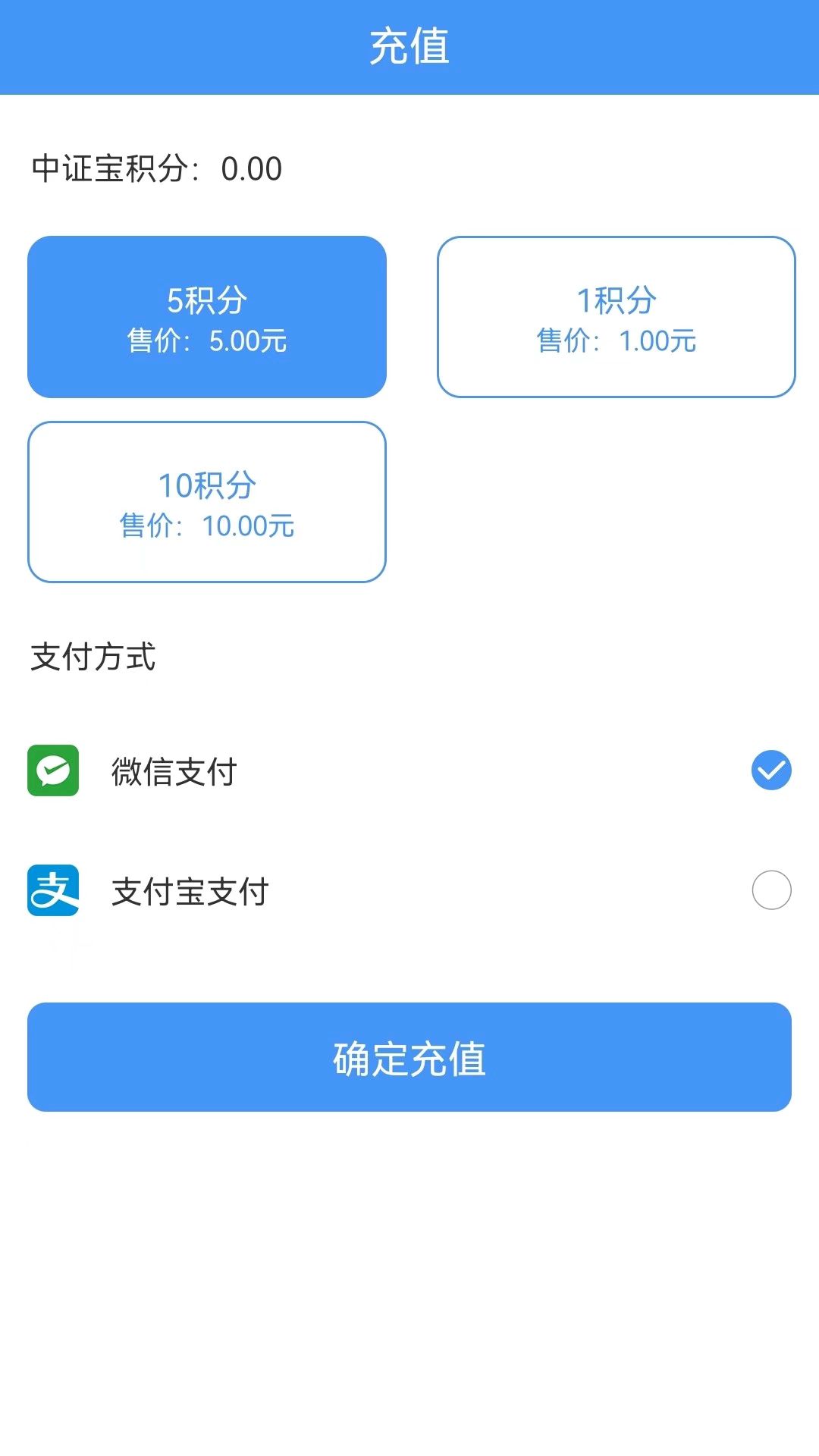Click the 微信支付 payment label text

click(173, 772)
